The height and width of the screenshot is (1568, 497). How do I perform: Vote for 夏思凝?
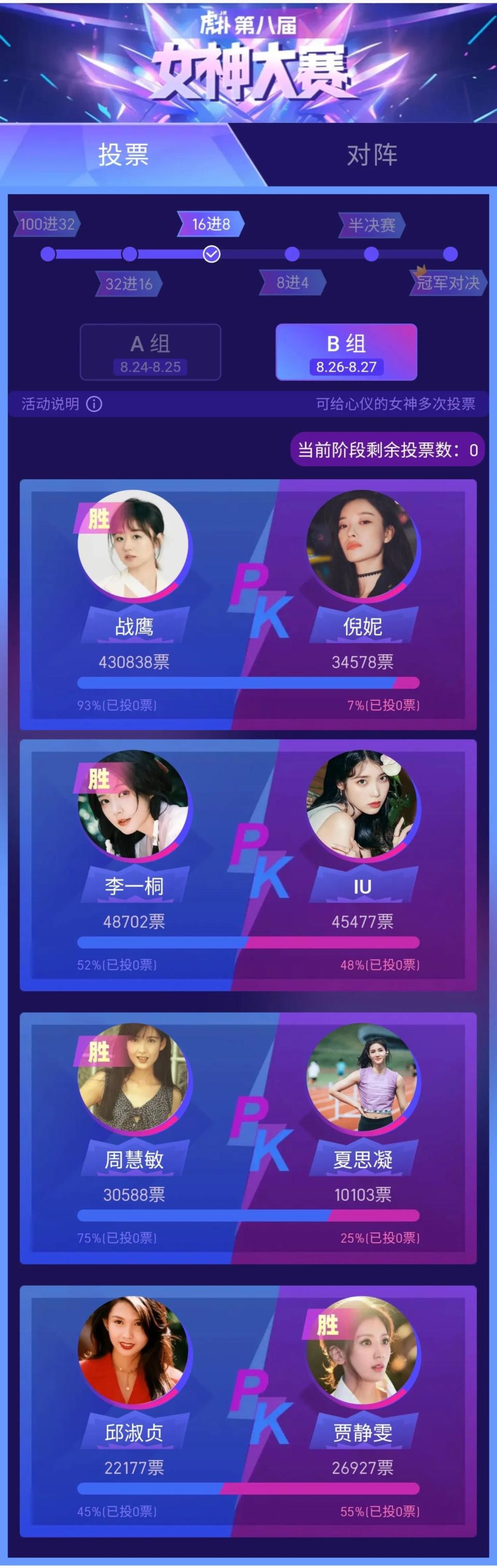(x=362, y=1077)
